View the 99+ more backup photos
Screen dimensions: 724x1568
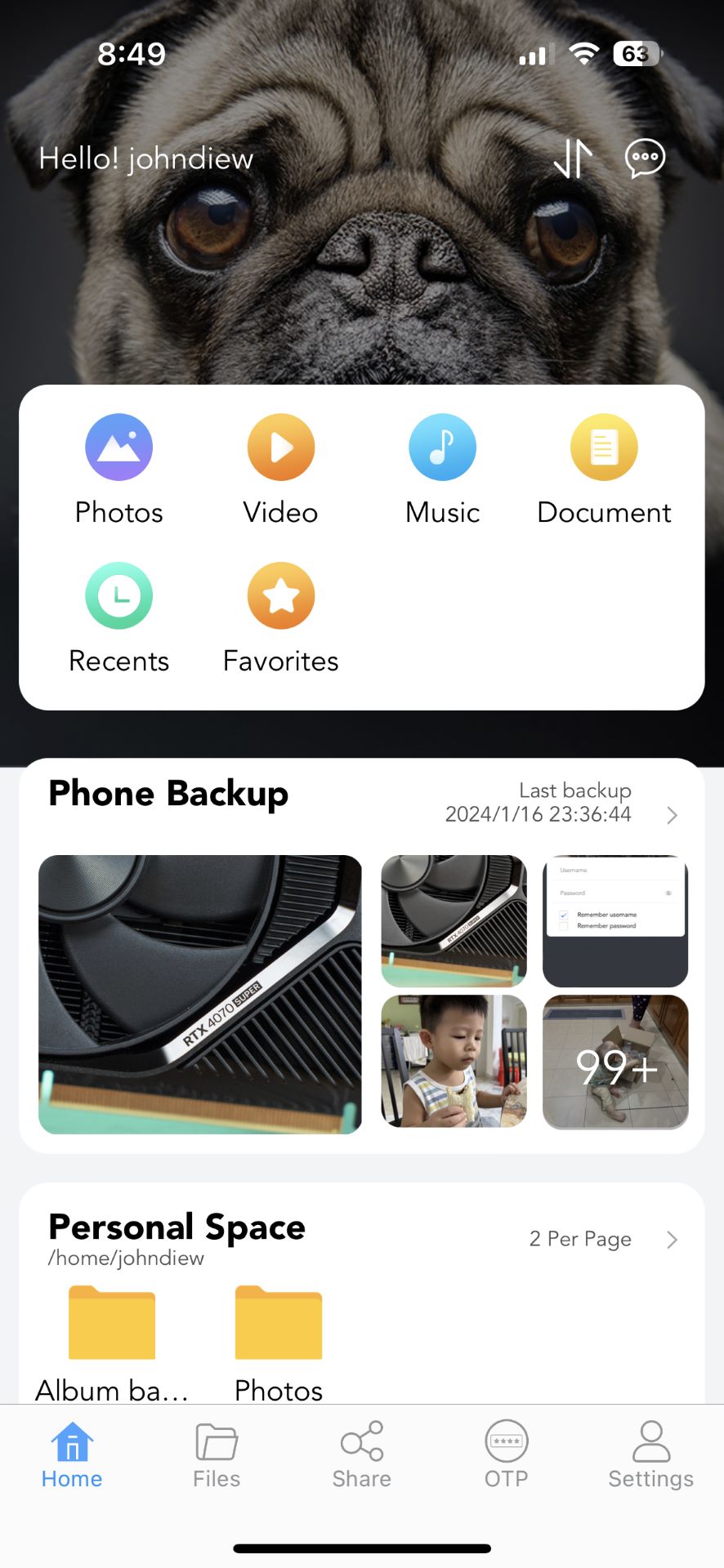615,1062
